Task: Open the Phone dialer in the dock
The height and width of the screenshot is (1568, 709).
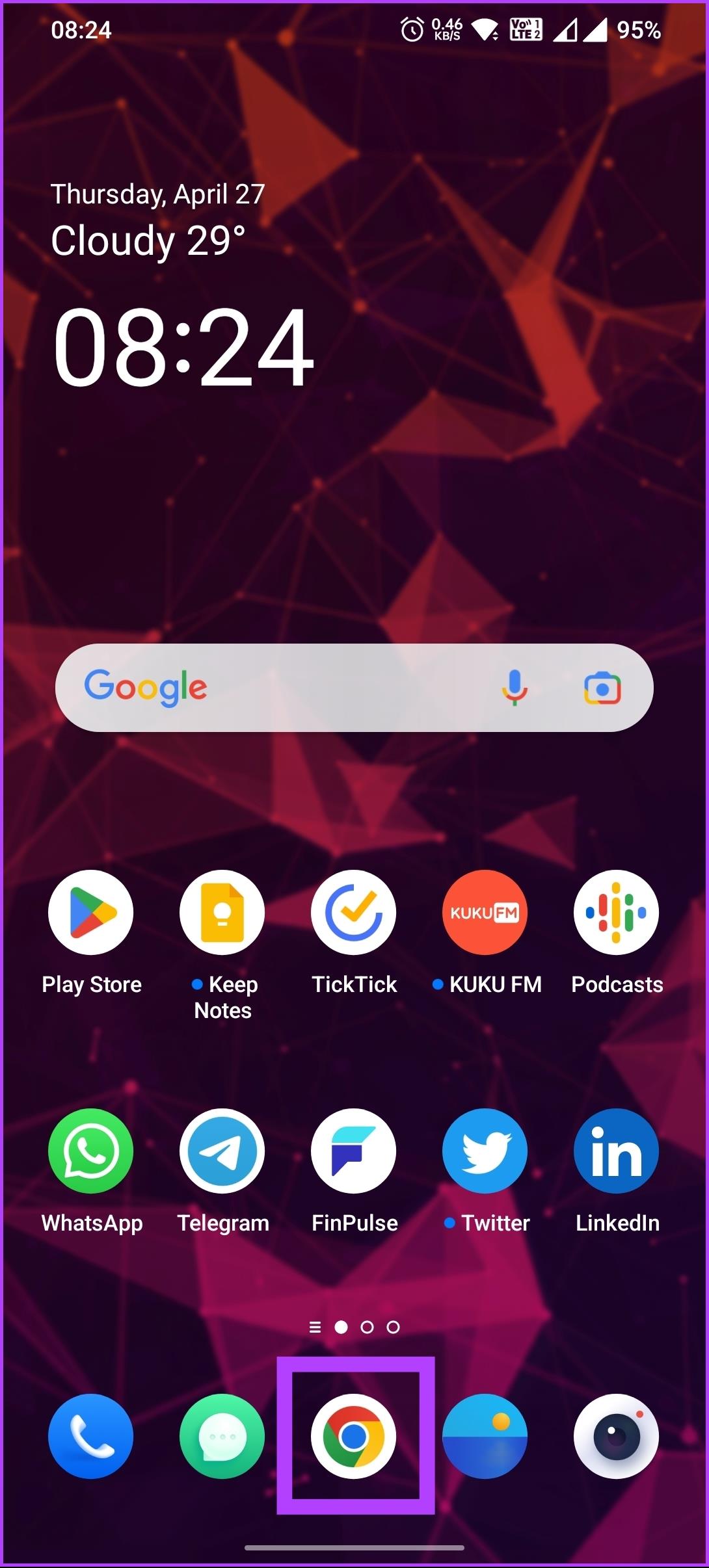Action: 91,1437
